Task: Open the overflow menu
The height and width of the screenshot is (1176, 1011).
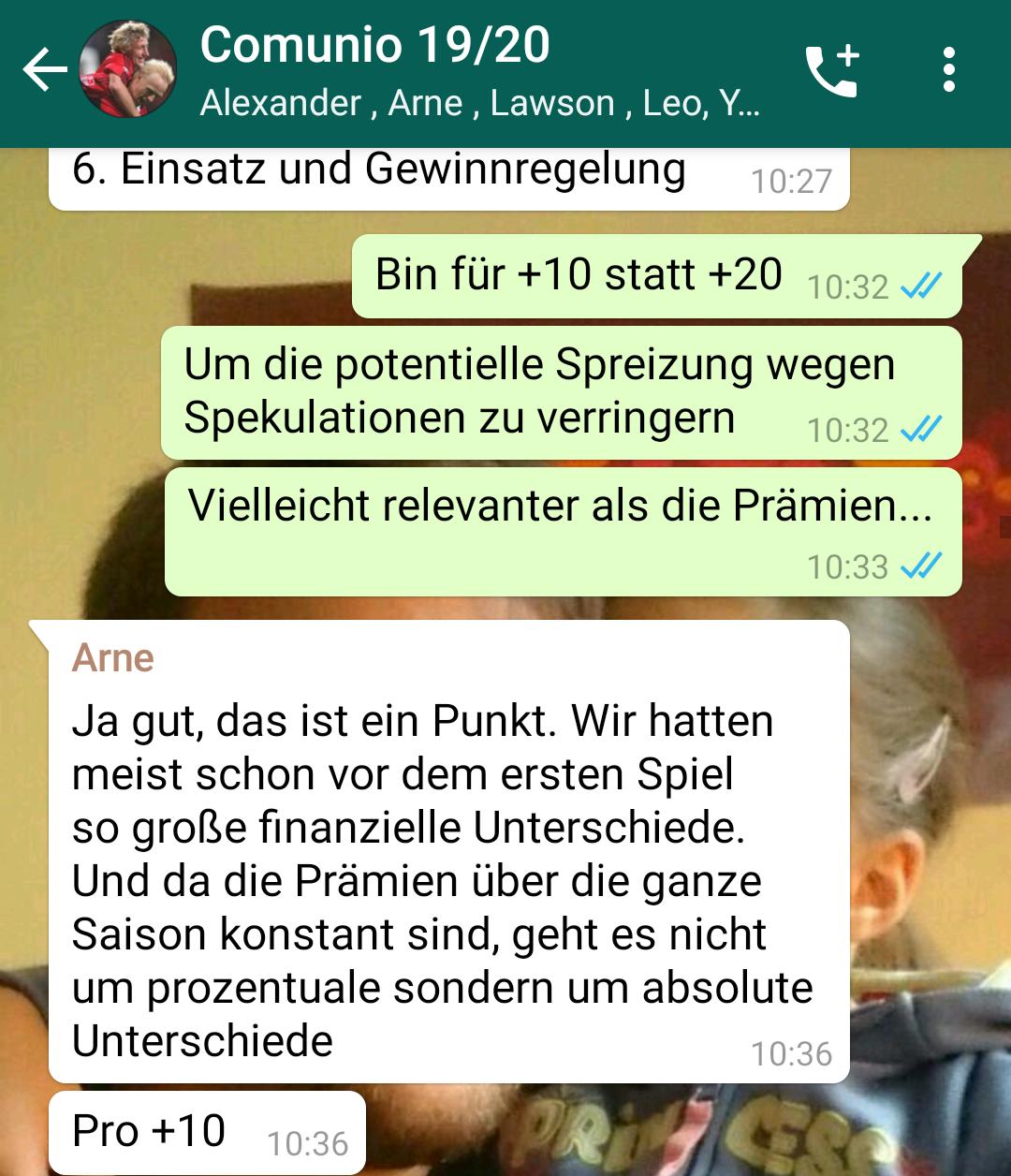Action: (948, 70)
